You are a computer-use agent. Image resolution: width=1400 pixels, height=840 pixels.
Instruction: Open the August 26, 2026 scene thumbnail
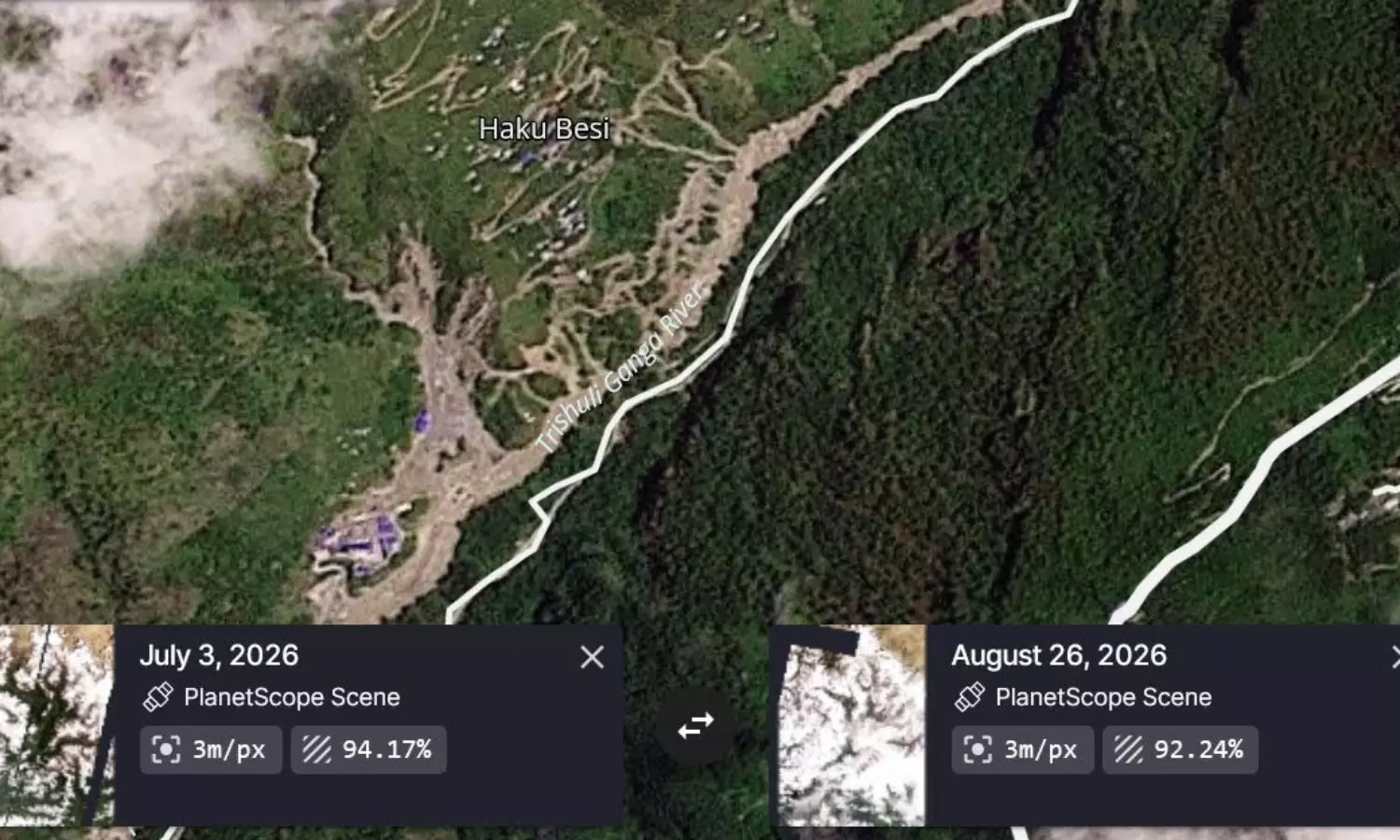(850, 725)
